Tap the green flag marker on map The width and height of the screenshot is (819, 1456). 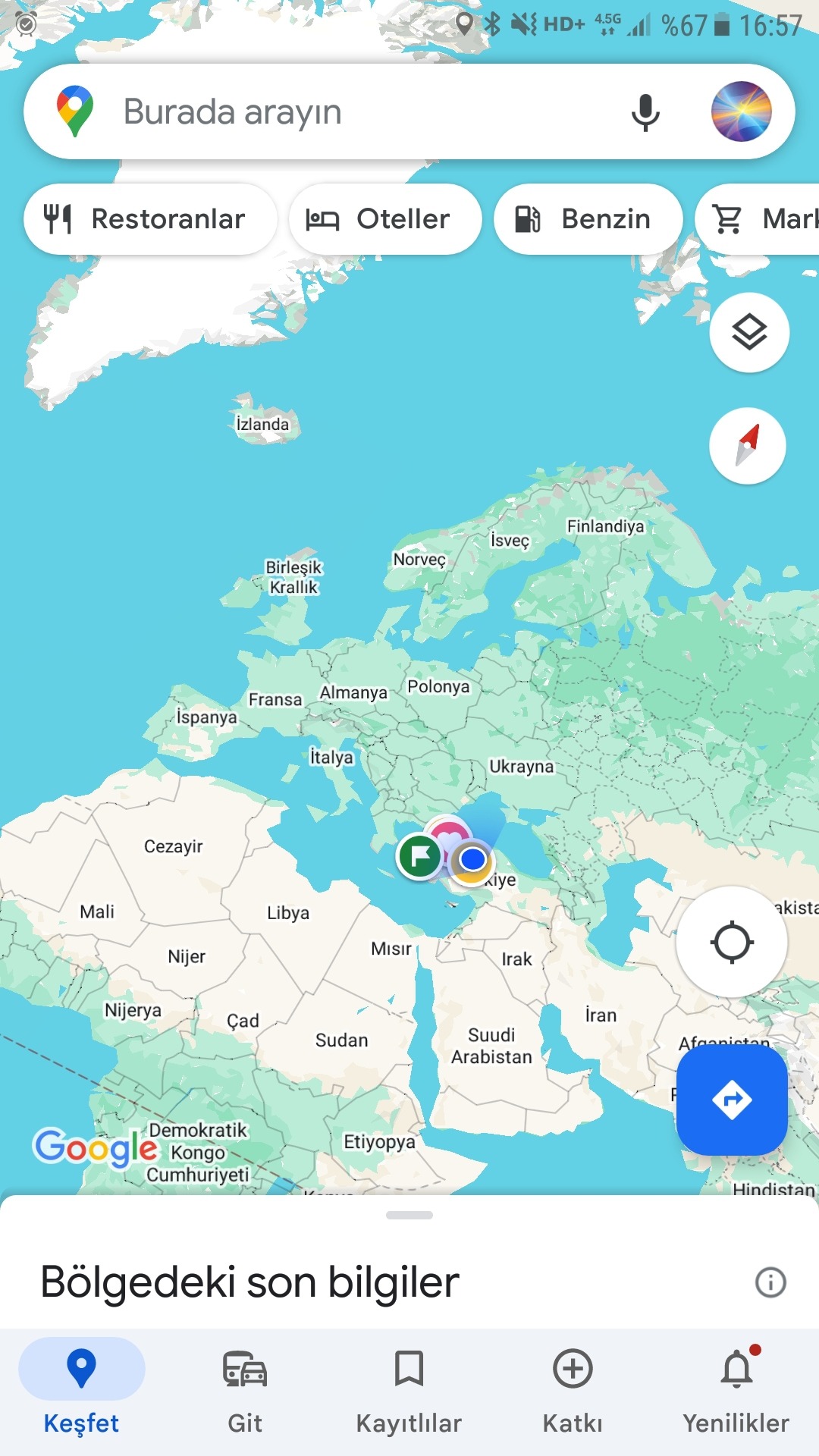[x=419, y=856]
